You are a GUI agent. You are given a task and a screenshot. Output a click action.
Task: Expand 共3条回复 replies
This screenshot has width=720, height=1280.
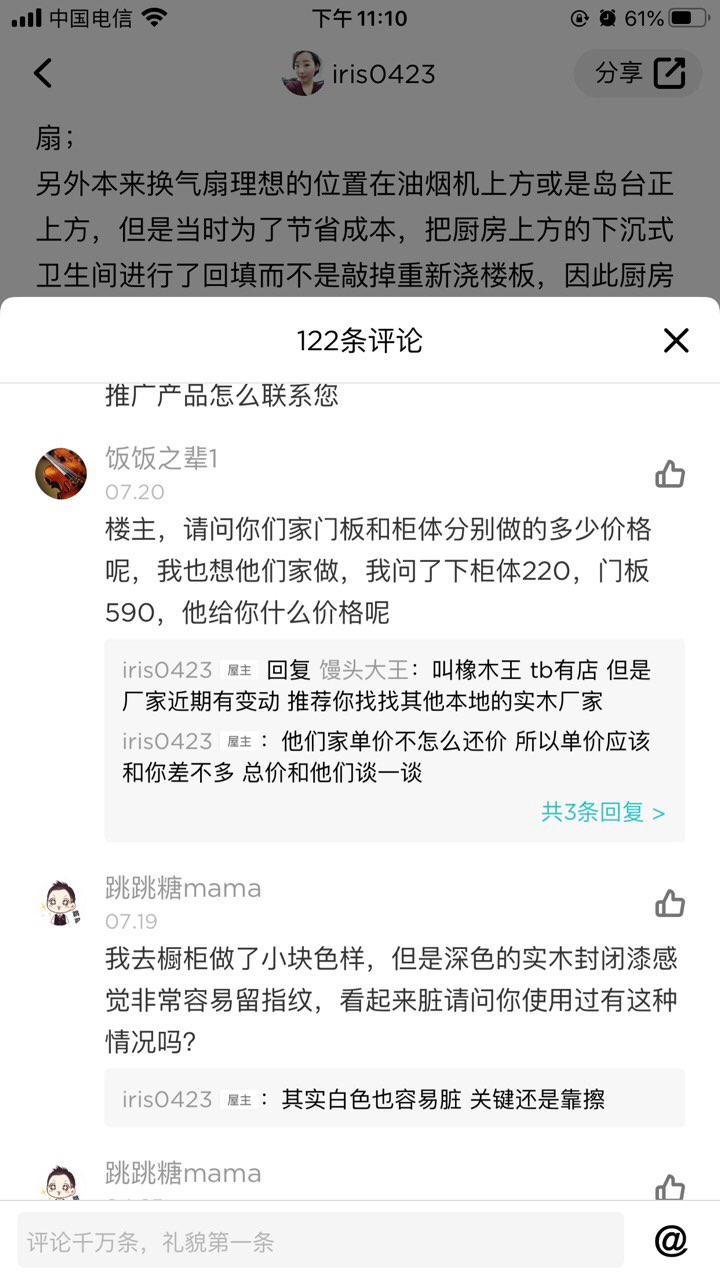pyautogui.click(x=603, y=812)
